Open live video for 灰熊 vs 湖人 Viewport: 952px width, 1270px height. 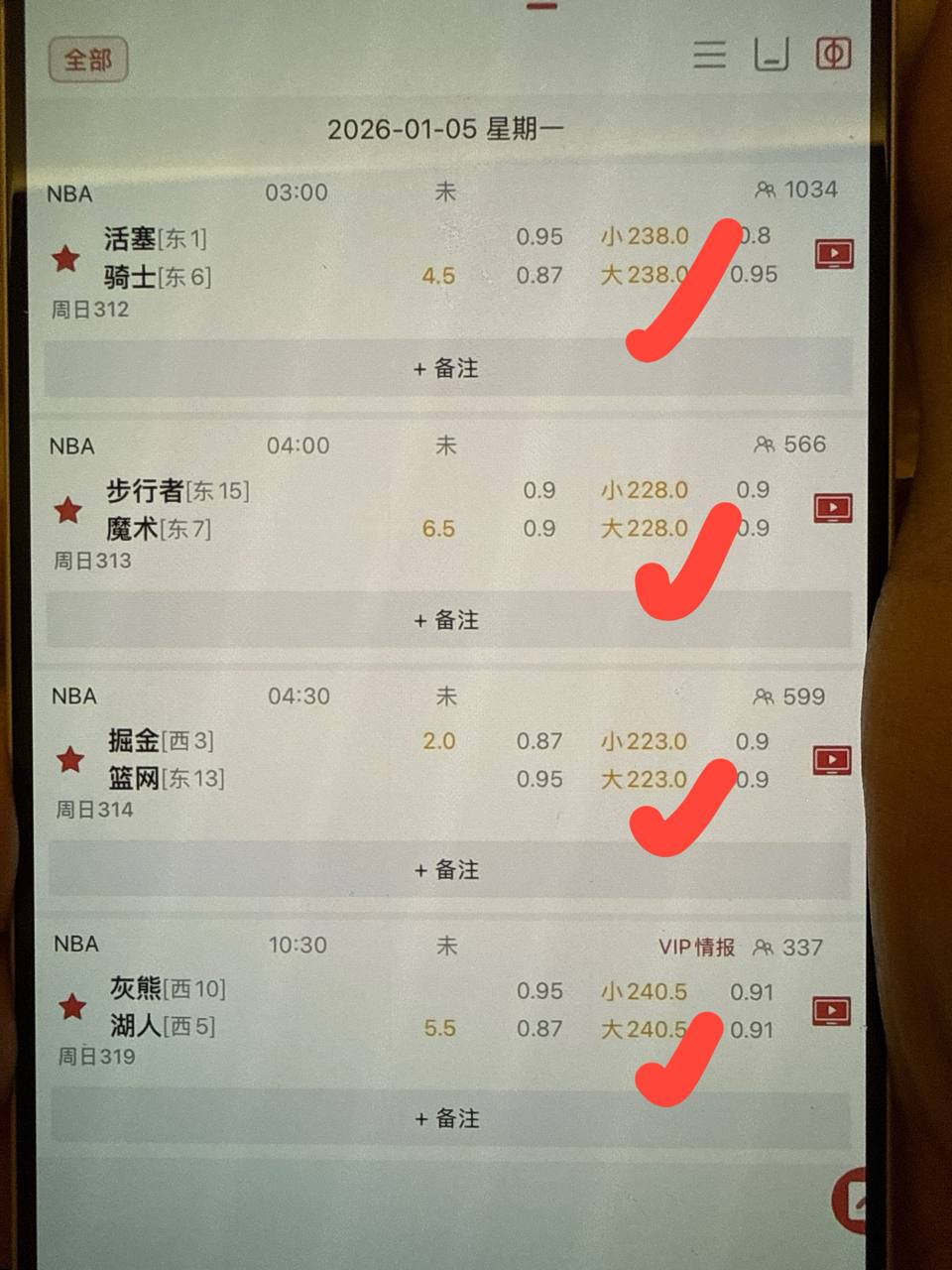831,1011
